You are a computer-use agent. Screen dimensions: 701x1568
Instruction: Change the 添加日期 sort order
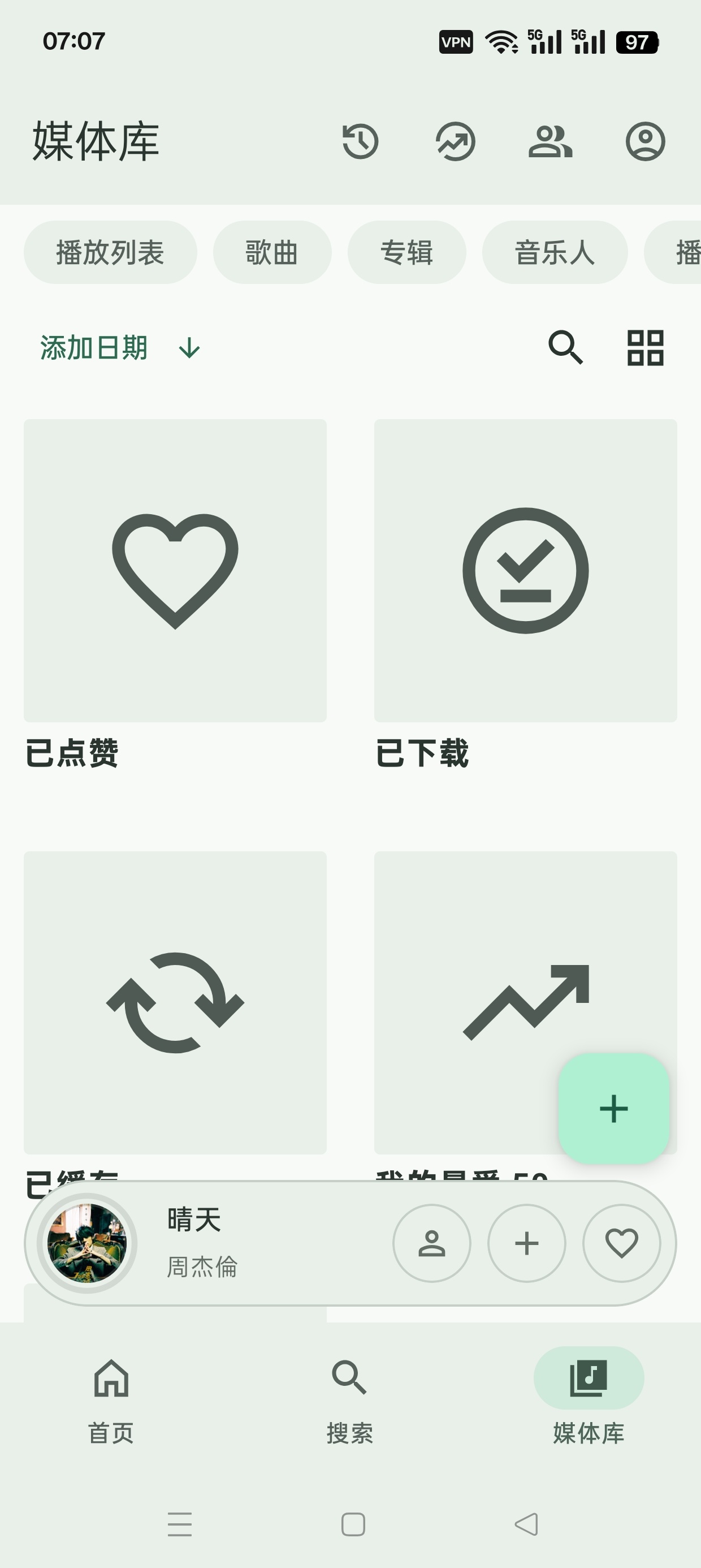pyautogui.click(x=120, y=348)
